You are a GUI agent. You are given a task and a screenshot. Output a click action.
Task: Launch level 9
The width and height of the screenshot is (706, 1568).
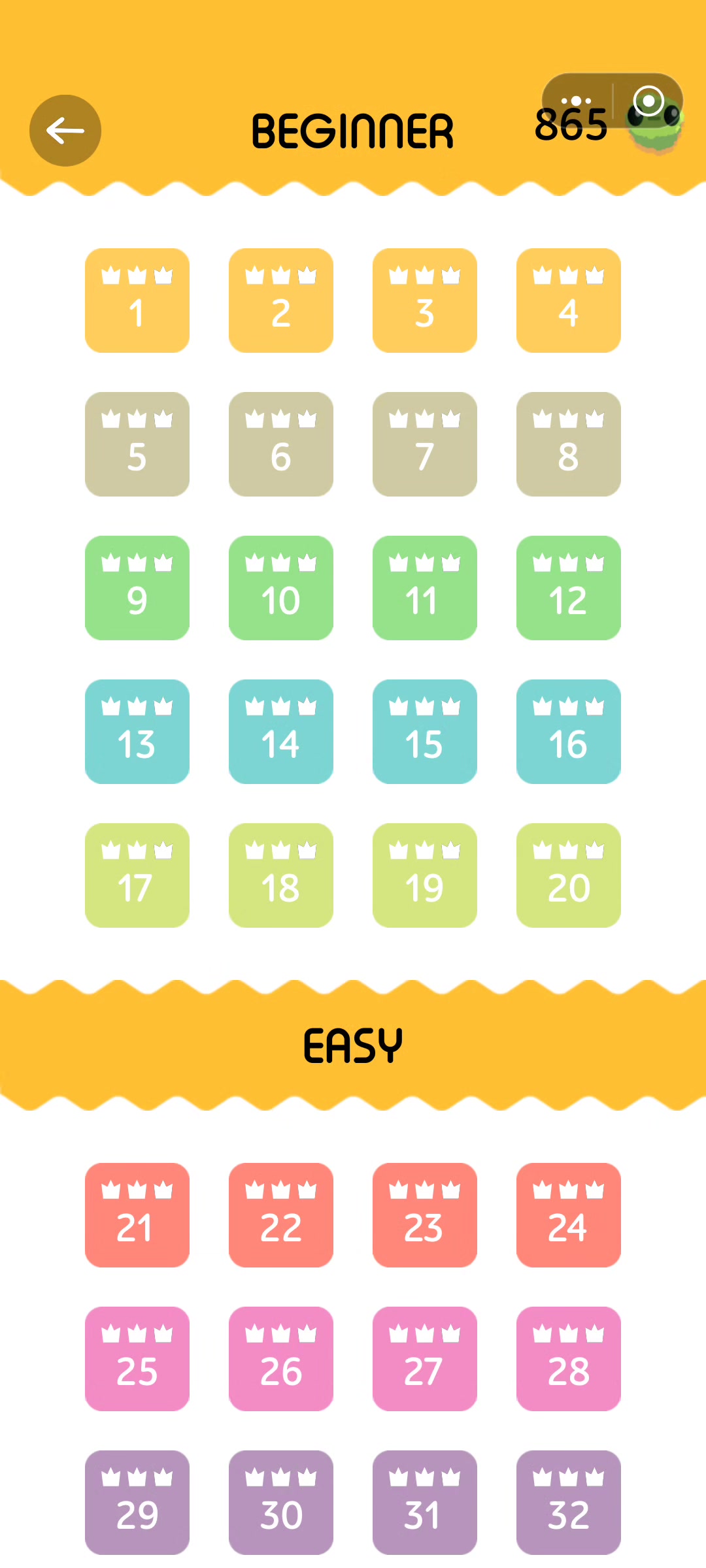137,588
